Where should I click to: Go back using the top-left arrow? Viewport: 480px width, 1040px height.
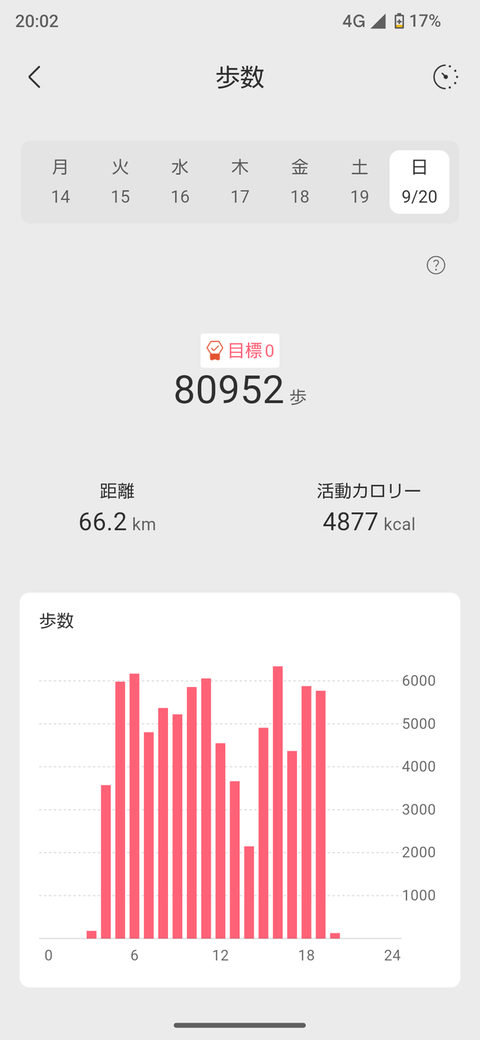pyautogui.click(x=34, y=78)
